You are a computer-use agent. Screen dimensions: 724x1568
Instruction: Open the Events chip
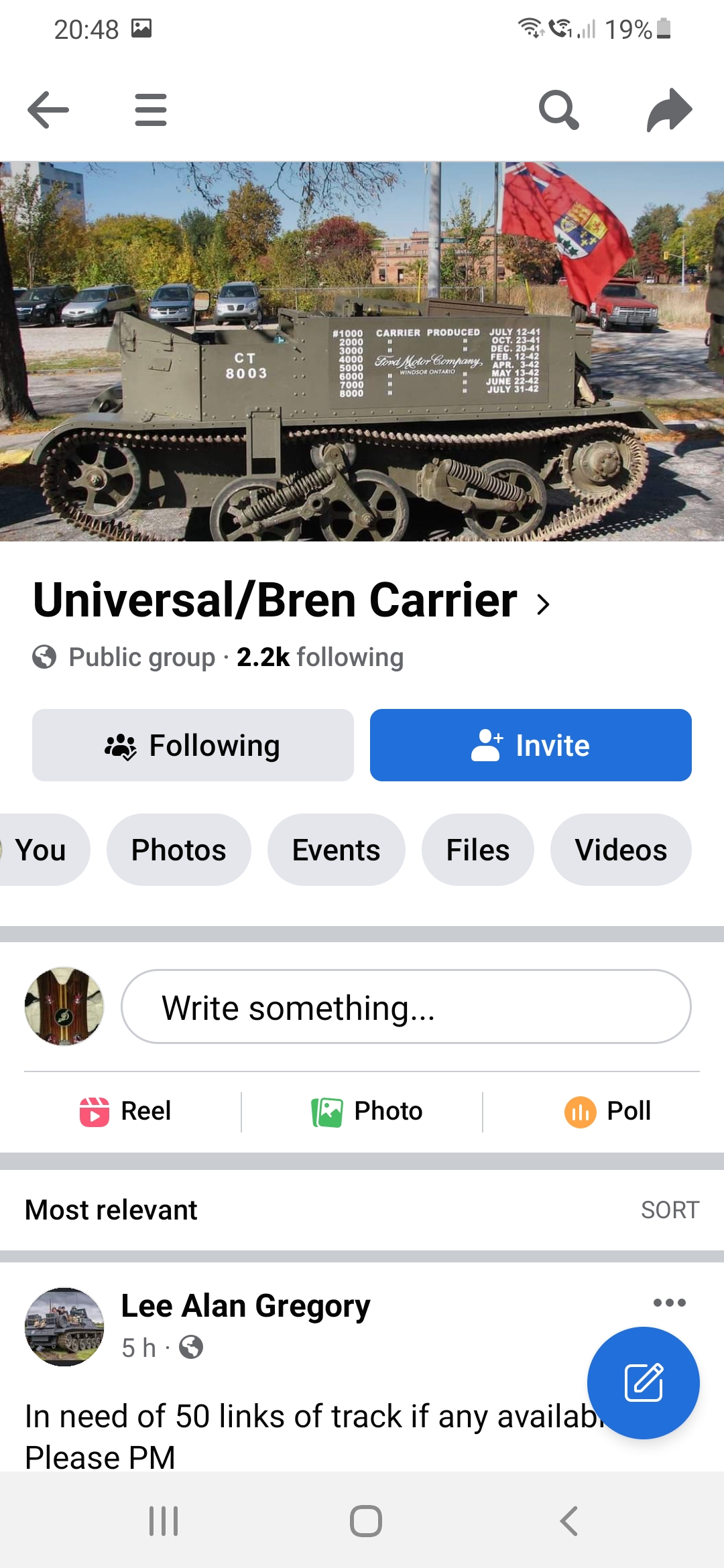337,850
